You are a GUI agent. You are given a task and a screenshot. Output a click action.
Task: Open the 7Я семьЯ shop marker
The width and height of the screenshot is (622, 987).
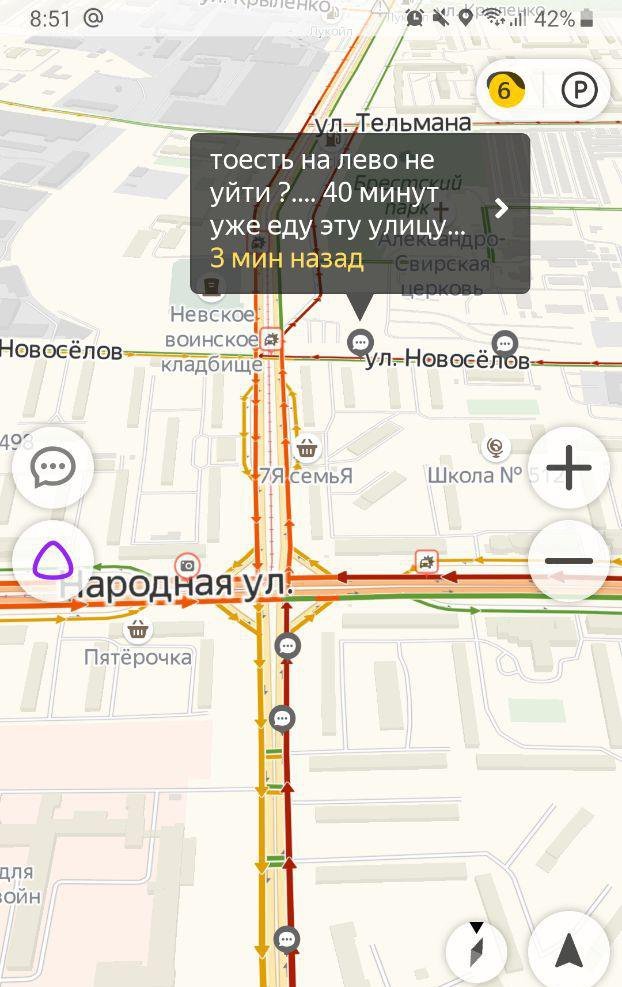click(x=308, y=447)
